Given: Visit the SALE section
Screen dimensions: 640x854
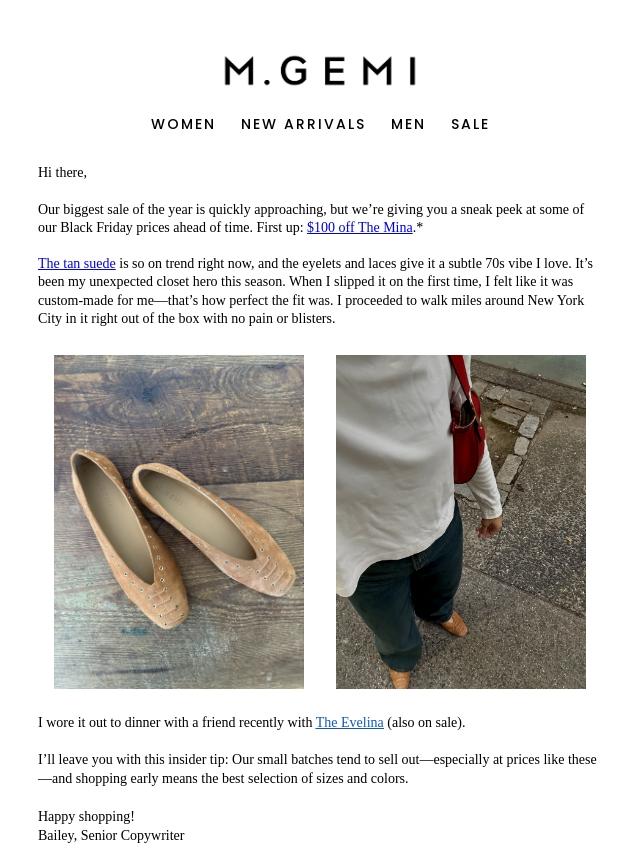Looking at the screenshot, I should (470, 124).
